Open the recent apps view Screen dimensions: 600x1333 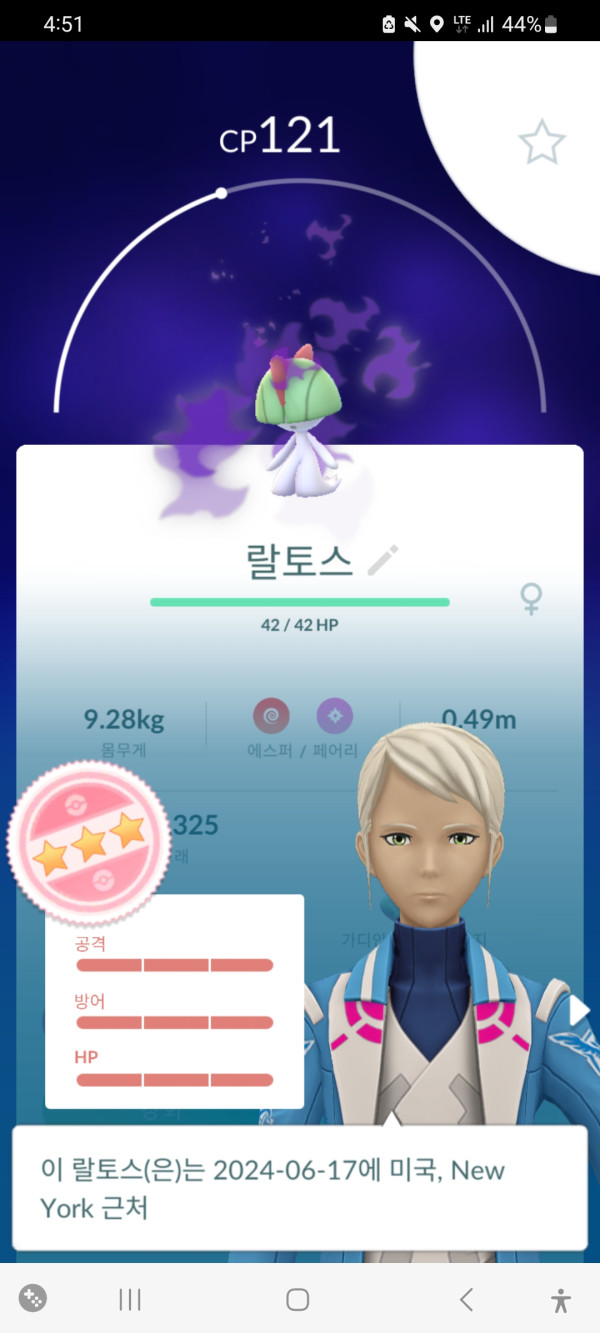(130, 1299)
